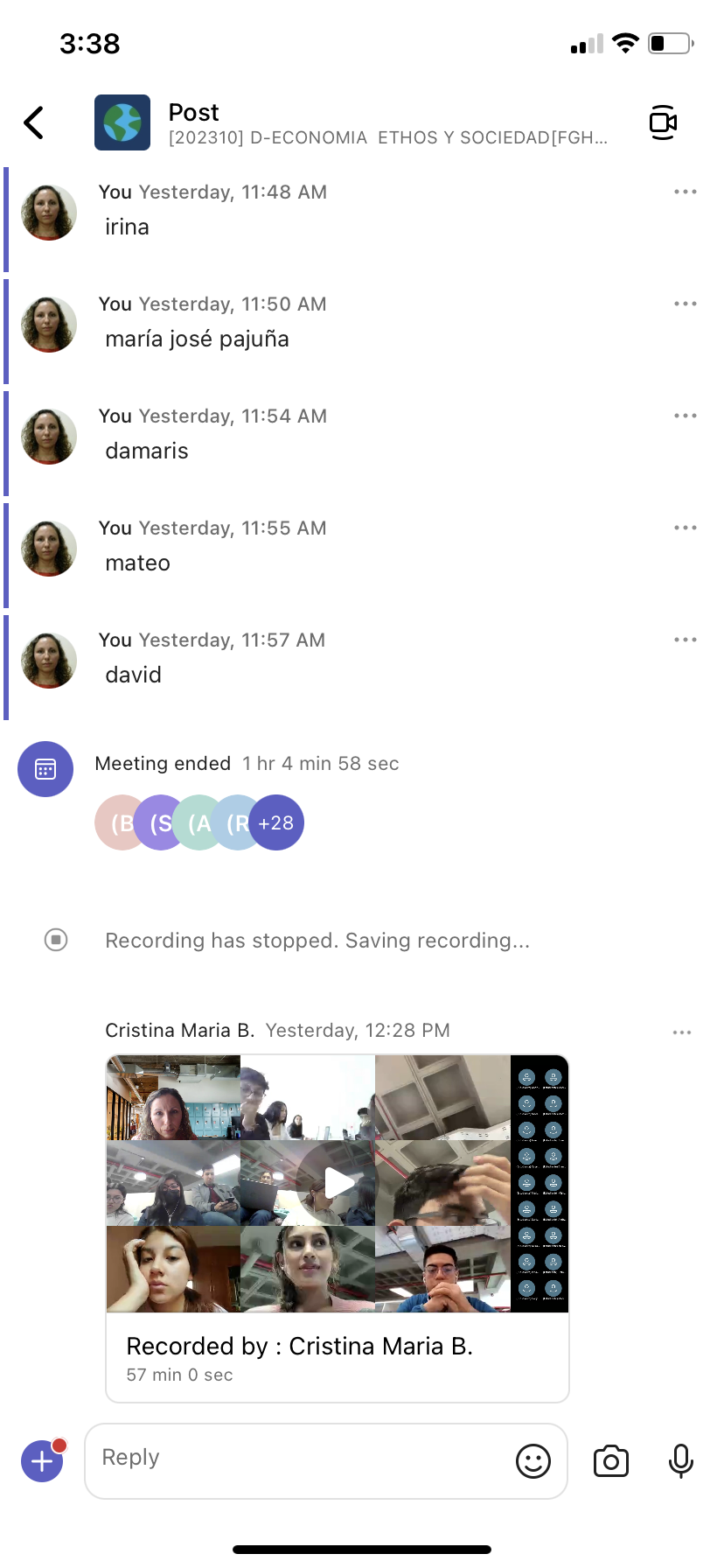Open more options for the "mateo" message

coord(685,528)
